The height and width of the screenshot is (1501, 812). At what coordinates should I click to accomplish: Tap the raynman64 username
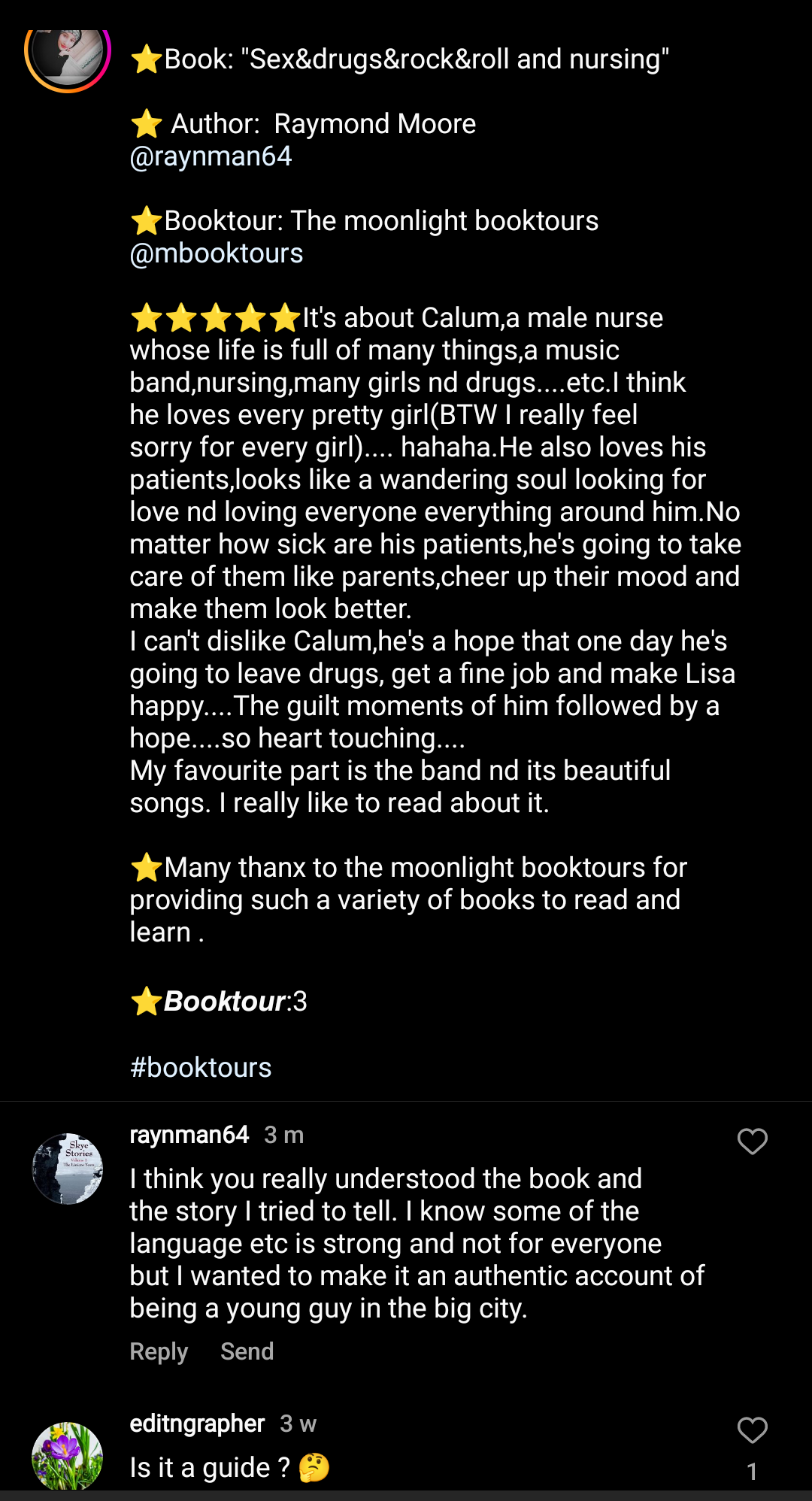coord(189,1134)
